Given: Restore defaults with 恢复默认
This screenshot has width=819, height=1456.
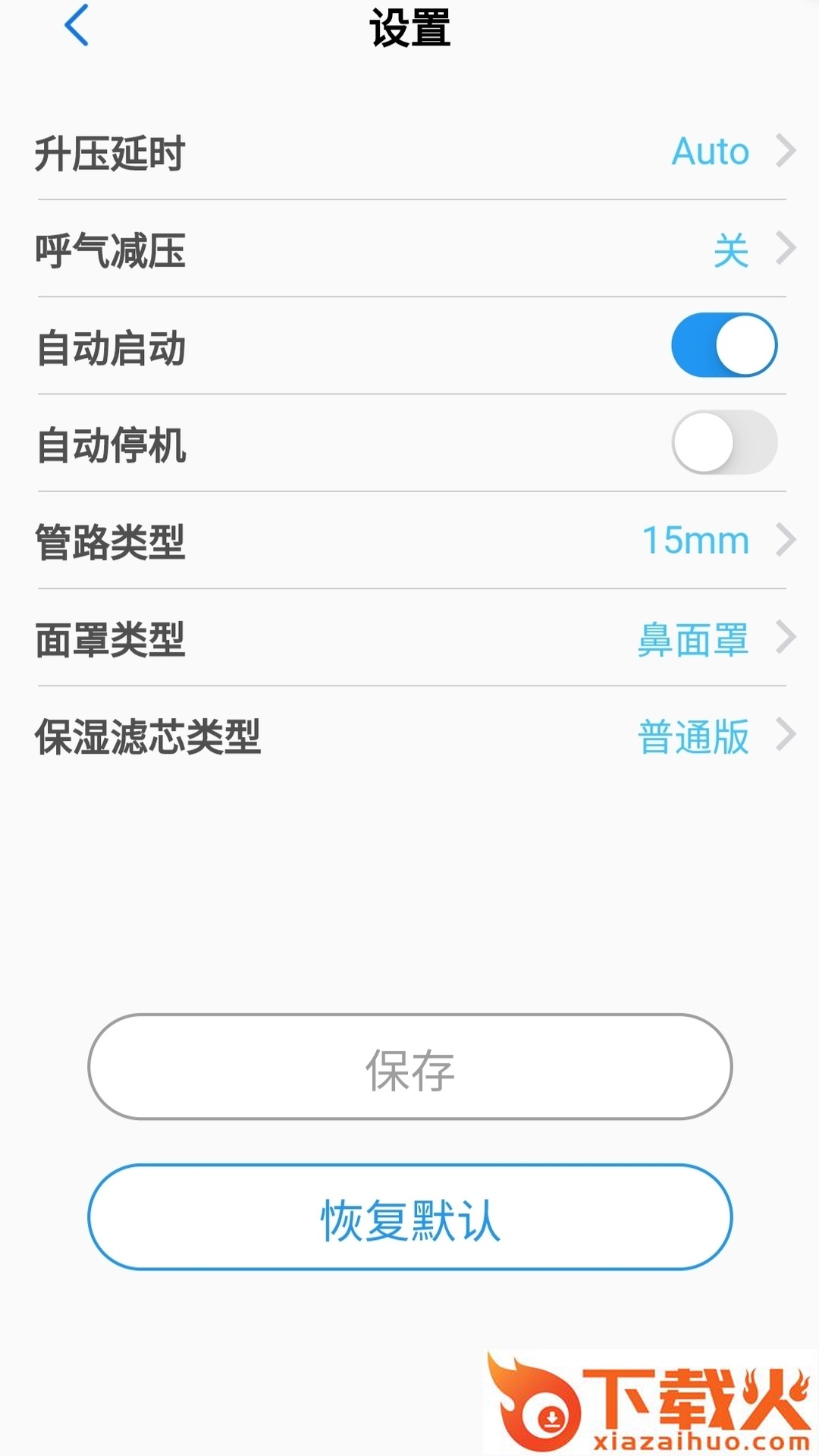Looking at the screenshot, I should pyautogui.click(x=409, y=1217).
